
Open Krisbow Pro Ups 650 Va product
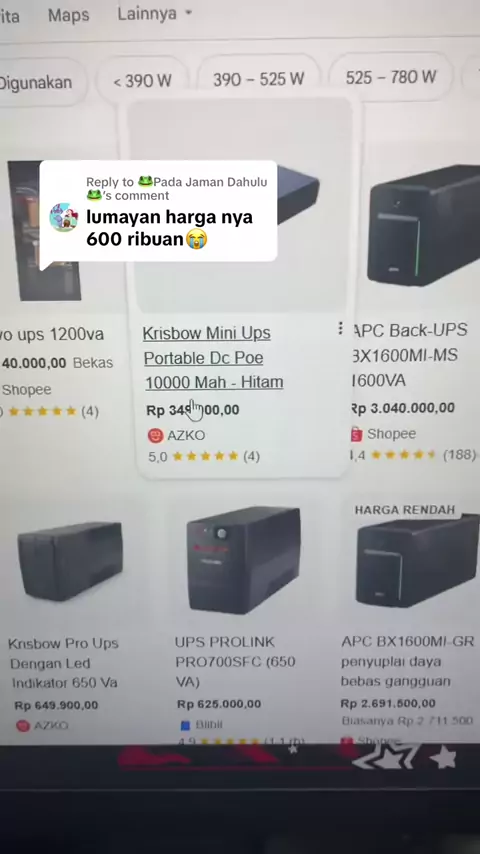tap(63, 662)
